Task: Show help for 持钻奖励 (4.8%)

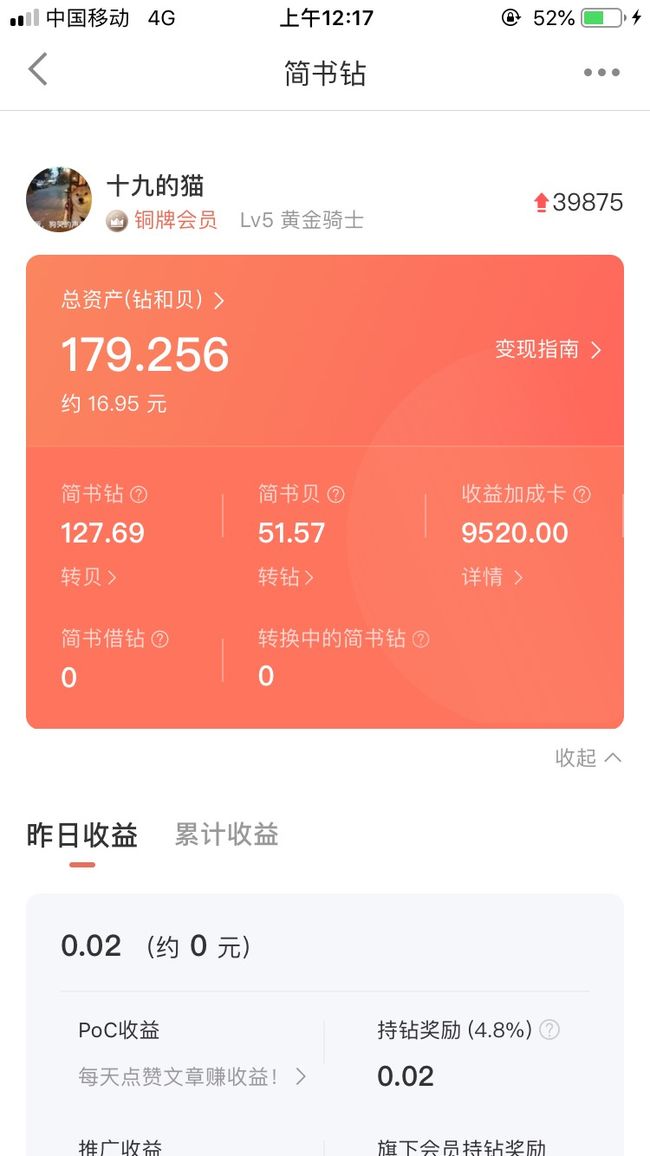Action: coord(549,1030)
